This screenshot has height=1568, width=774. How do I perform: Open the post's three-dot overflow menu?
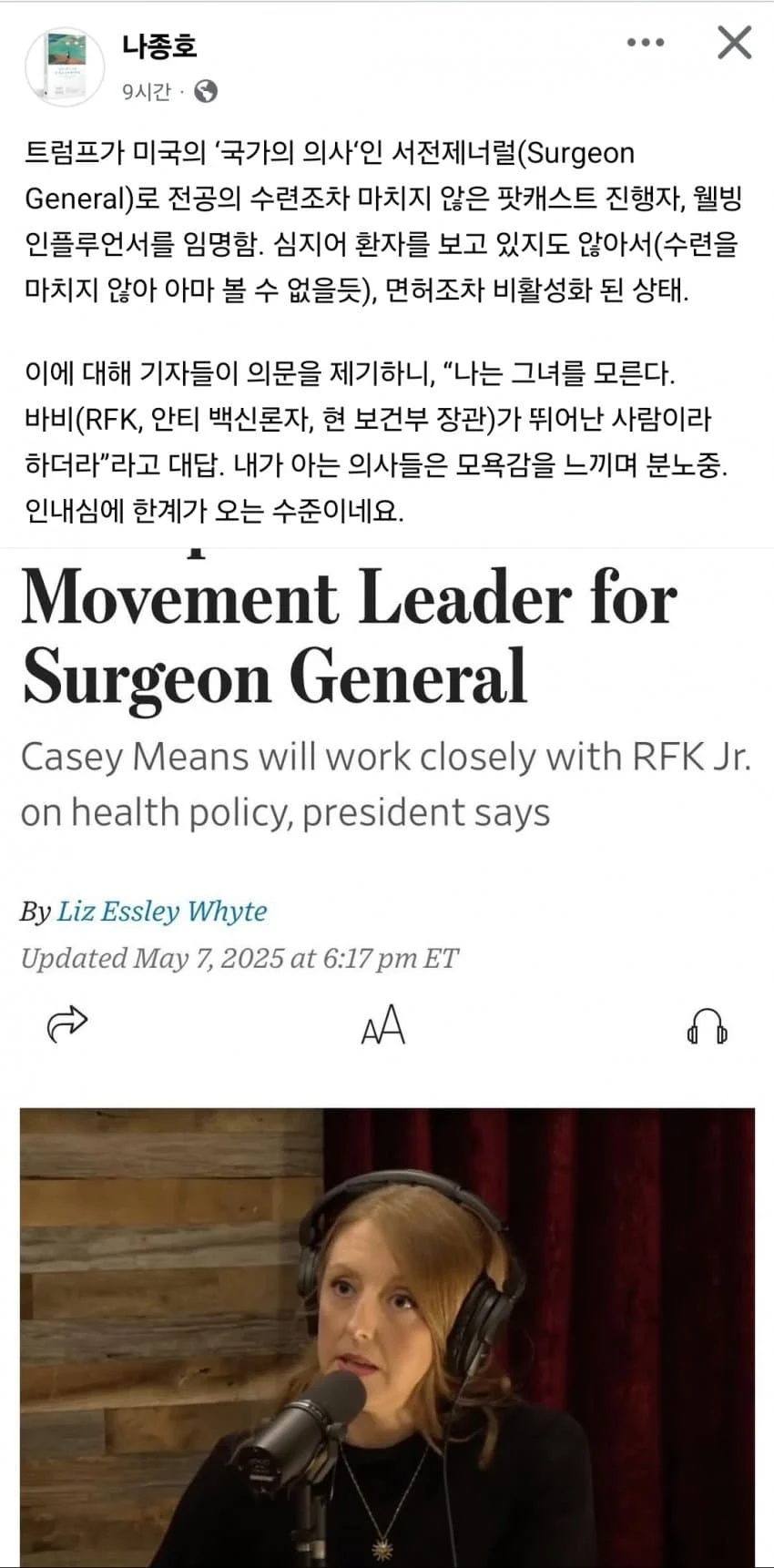tap(646, 43)
